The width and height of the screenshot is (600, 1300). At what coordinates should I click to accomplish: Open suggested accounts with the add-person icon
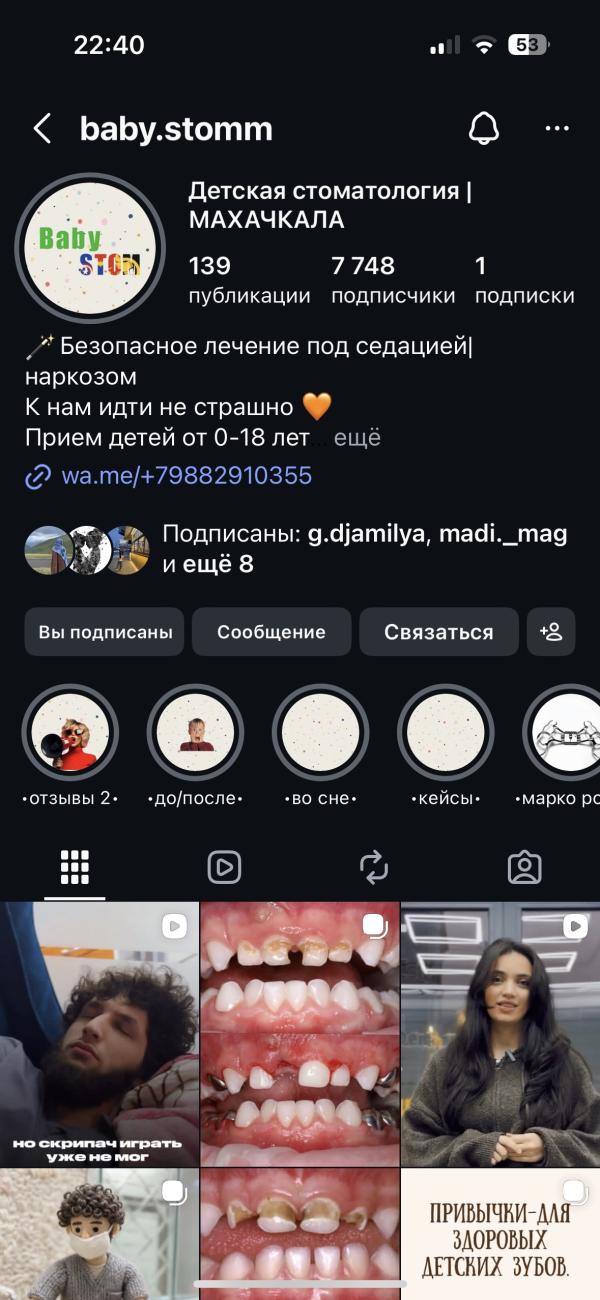tap(551, 632)
